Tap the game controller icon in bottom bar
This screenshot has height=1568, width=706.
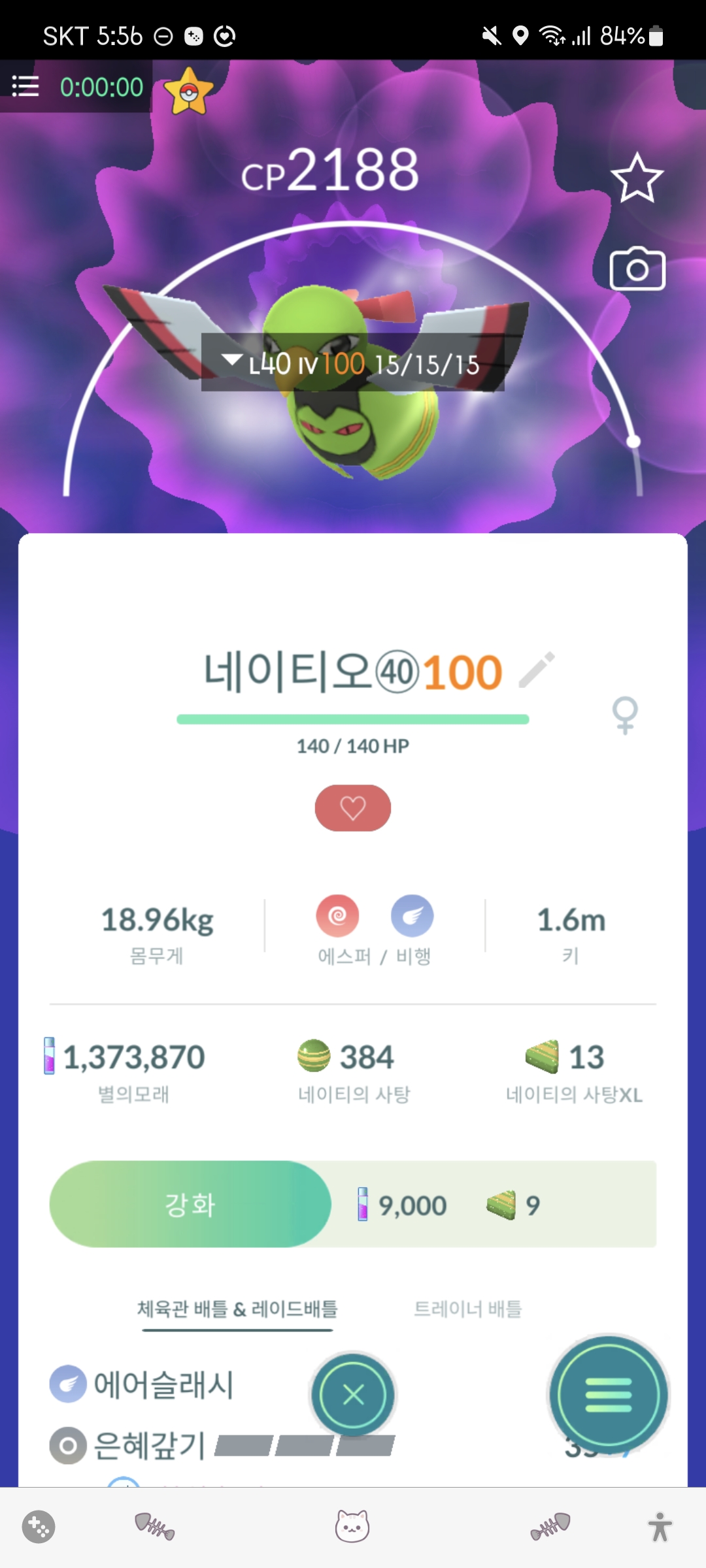(x=39, y=1527)
